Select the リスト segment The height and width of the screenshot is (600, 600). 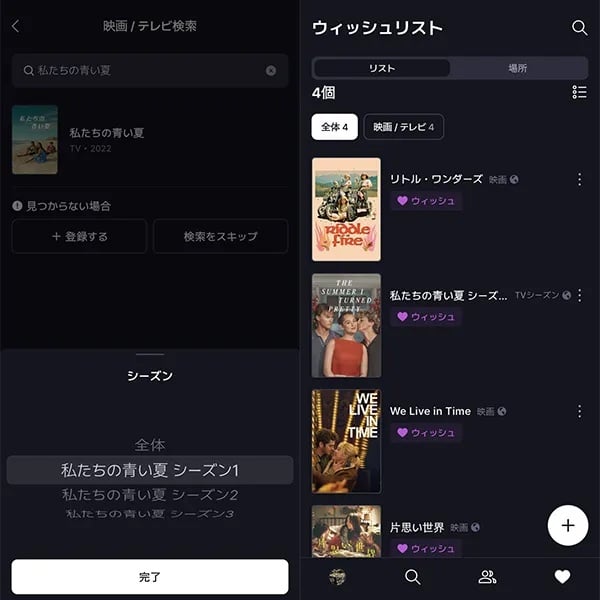coord(381,68)
